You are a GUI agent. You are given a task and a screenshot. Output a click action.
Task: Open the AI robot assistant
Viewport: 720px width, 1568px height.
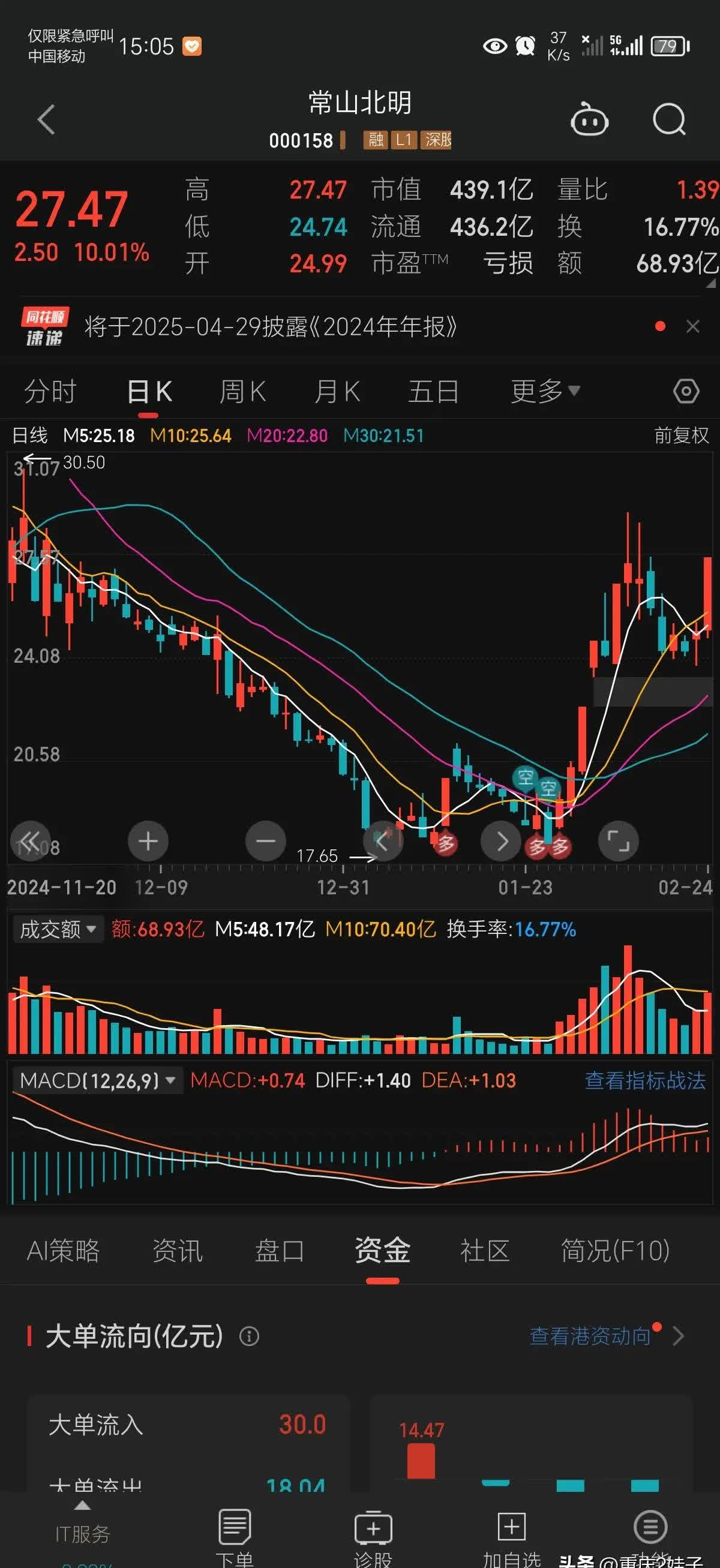(x=589, y=119)
